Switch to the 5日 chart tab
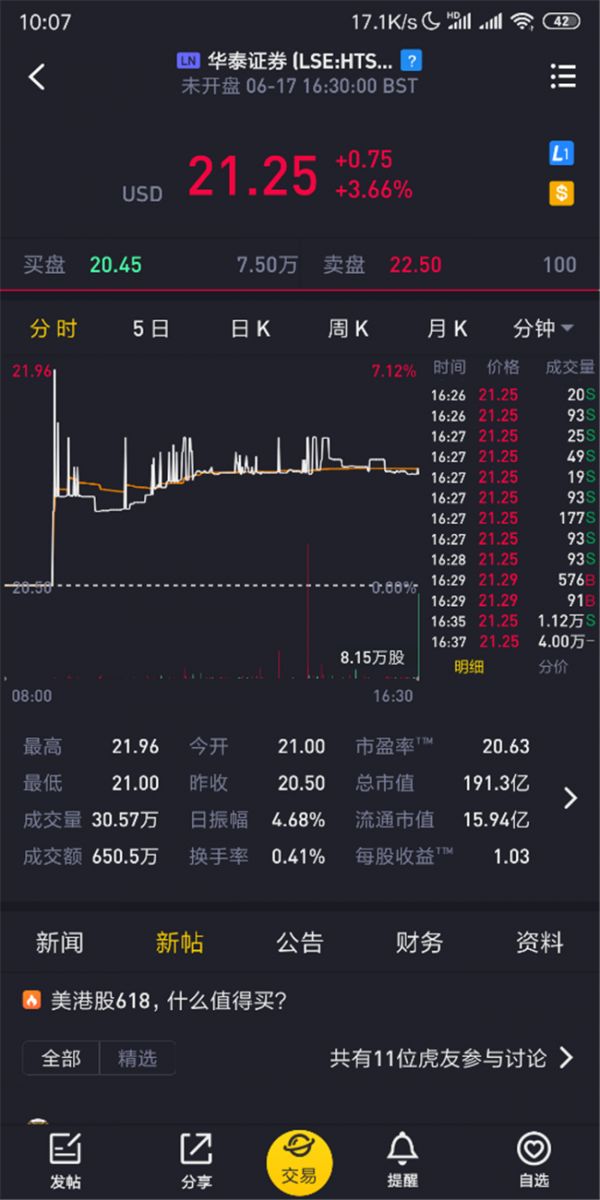Screen dimensions: 600x1200 pos(151,329)
